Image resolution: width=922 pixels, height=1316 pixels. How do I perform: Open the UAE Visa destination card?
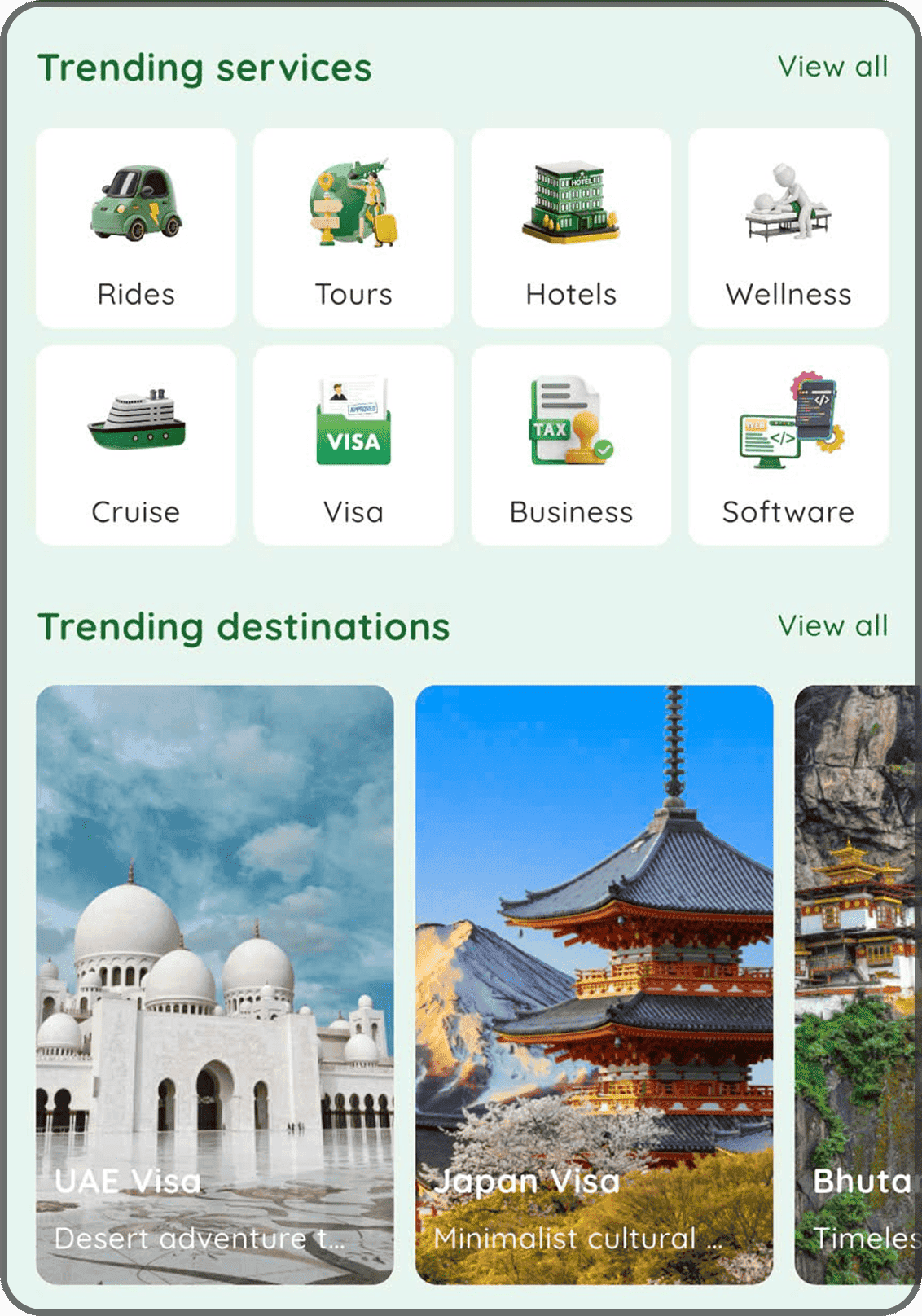coord(215,984)
